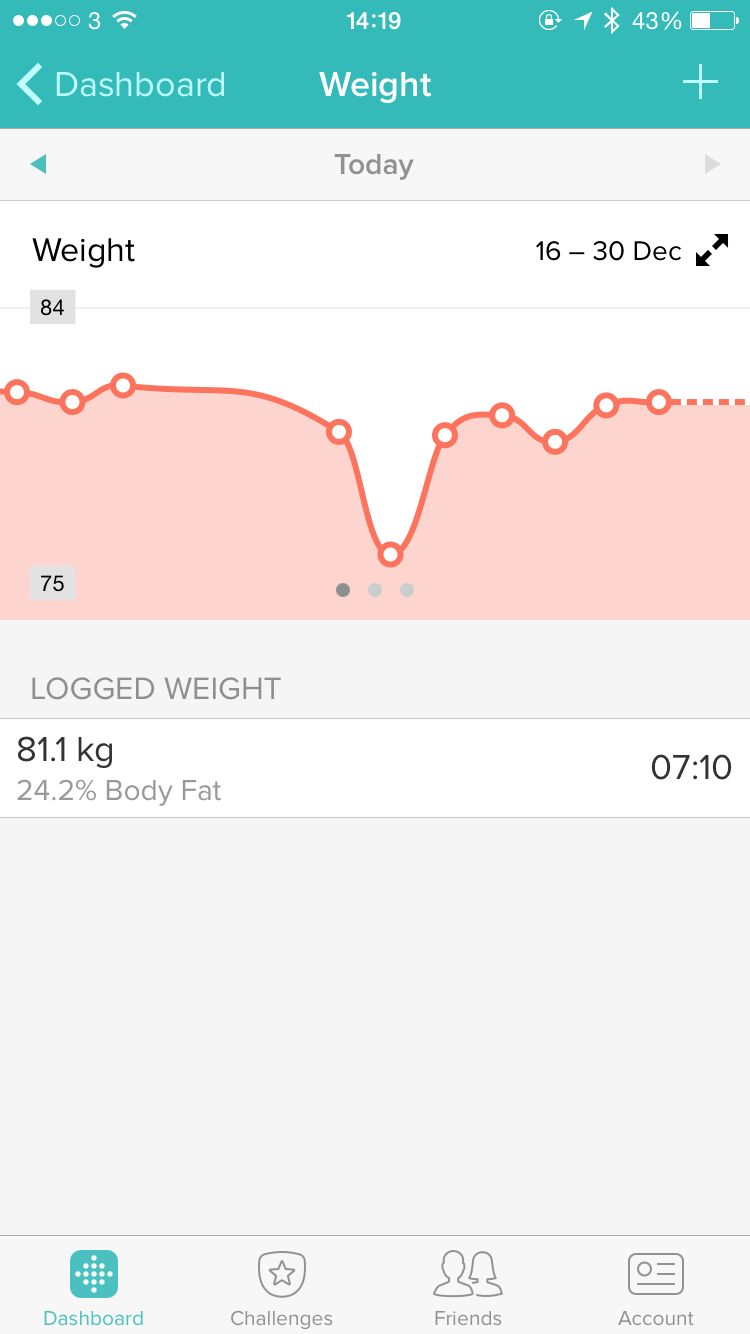Add a new weight entry
Image resolution: width=750 pixels, height=1334 pixels.
point(700,83)
